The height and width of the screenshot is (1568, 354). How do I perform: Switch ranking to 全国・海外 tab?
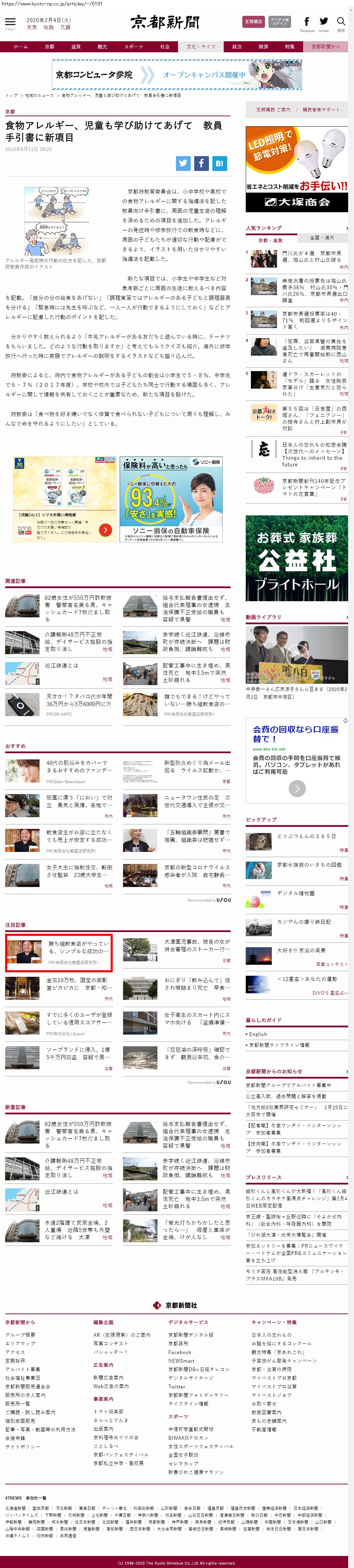click(322, 237)
